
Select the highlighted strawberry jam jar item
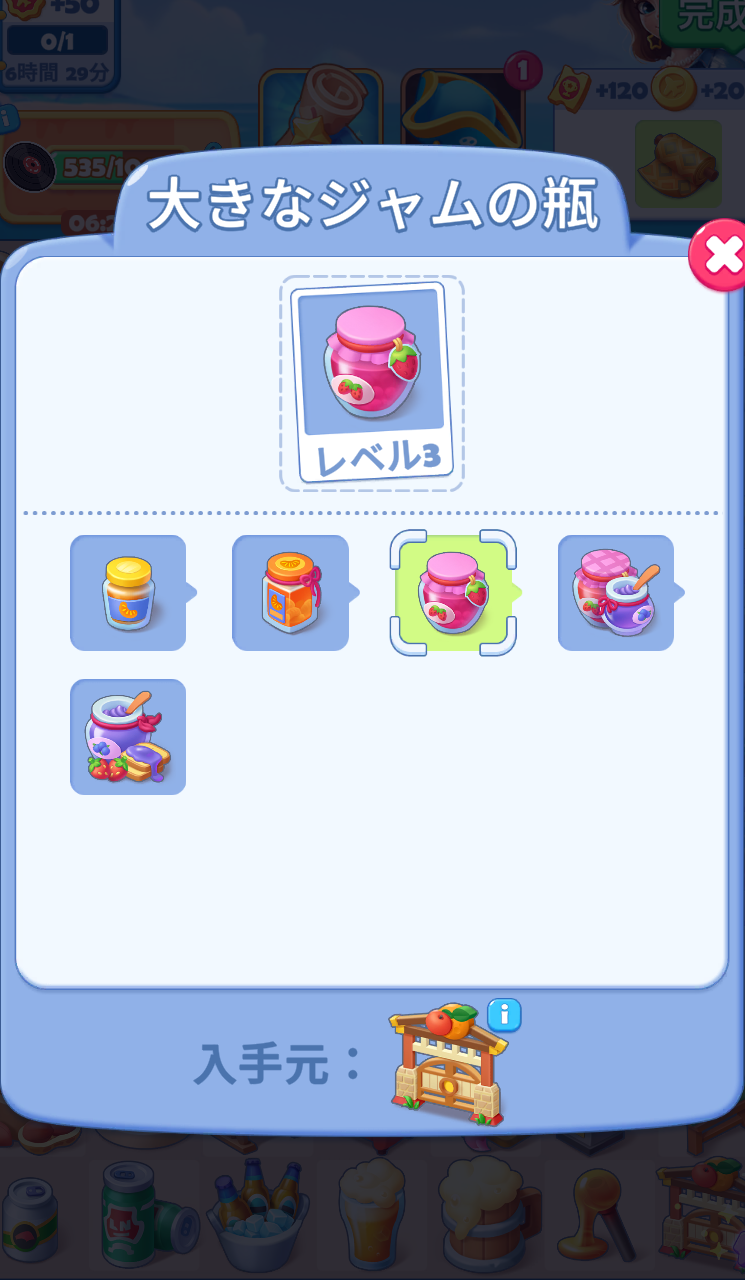pos(451,593)
